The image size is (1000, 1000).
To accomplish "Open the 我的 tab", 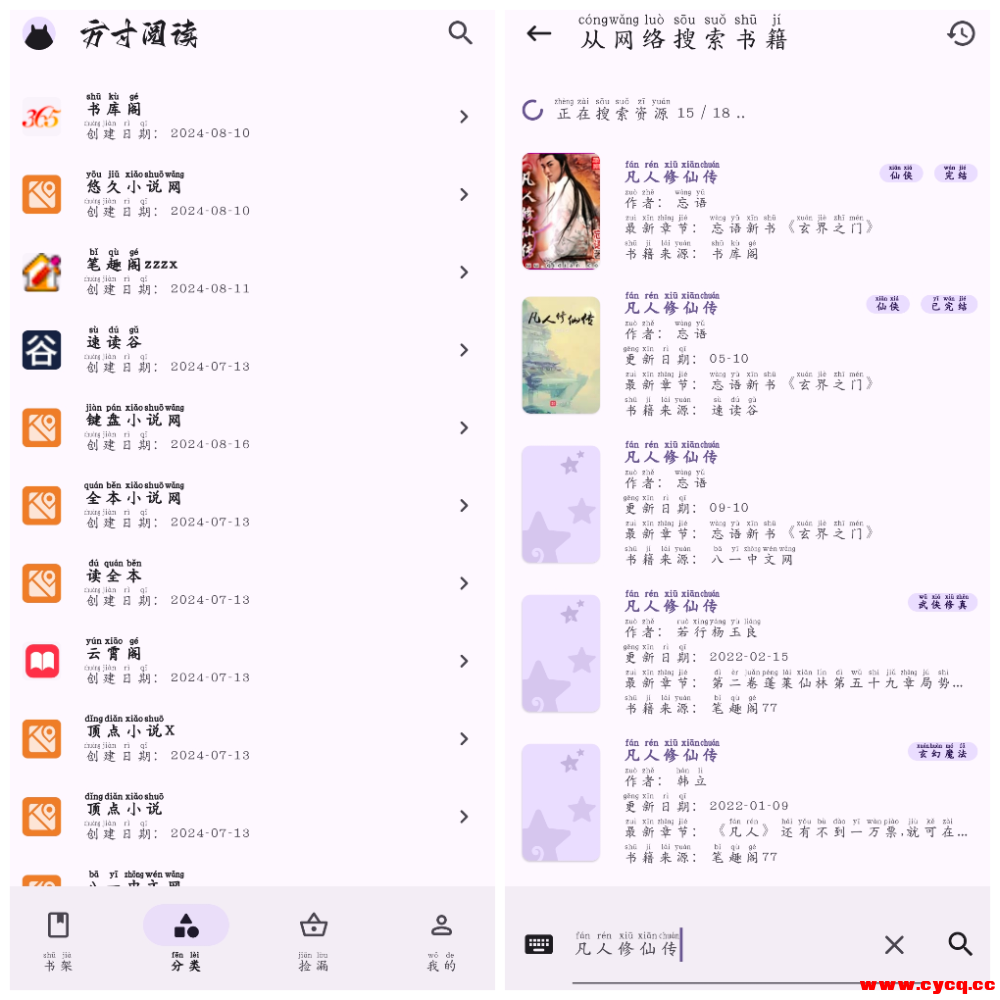I will 441,938.
